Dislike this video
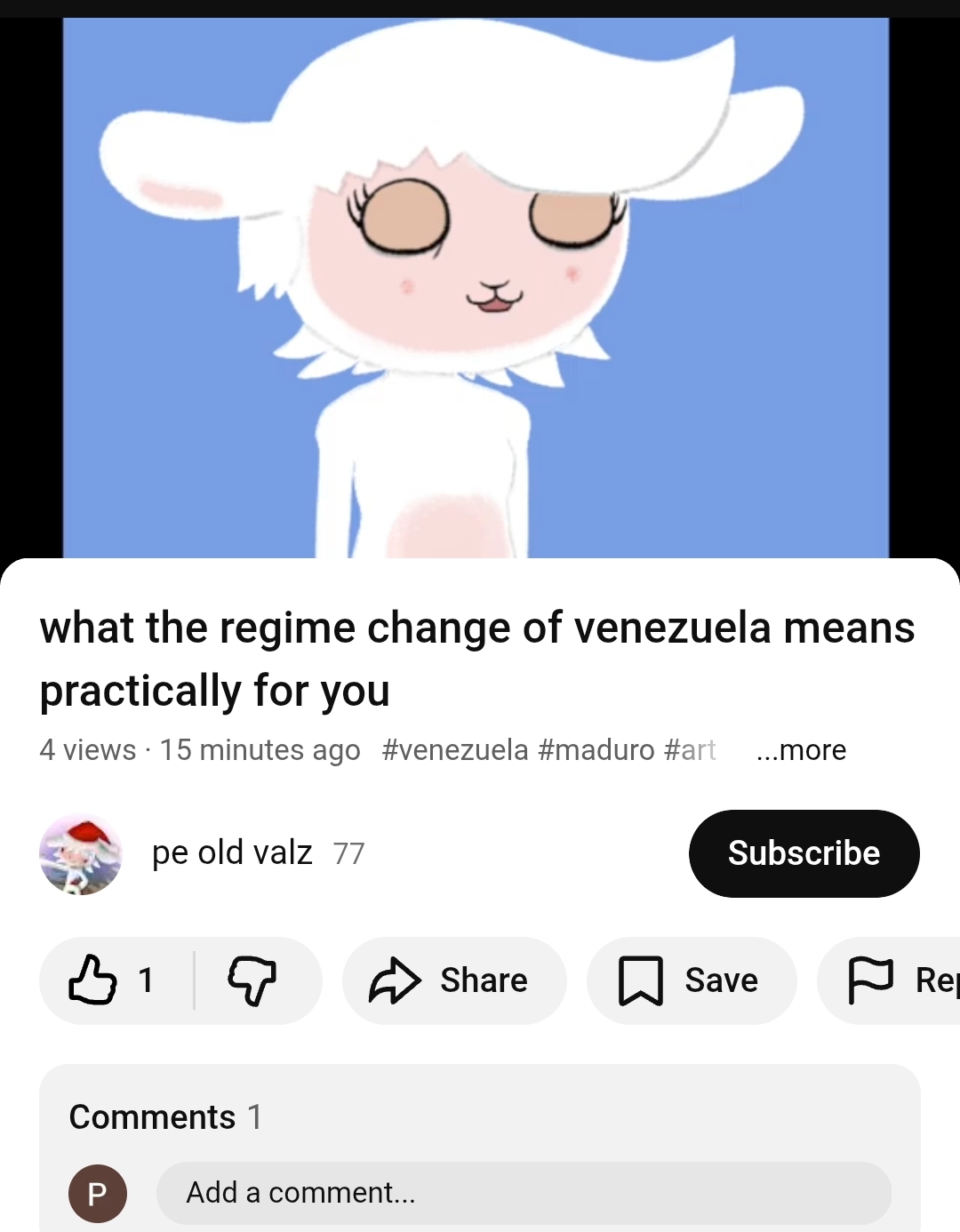 (x=253, y=980)
